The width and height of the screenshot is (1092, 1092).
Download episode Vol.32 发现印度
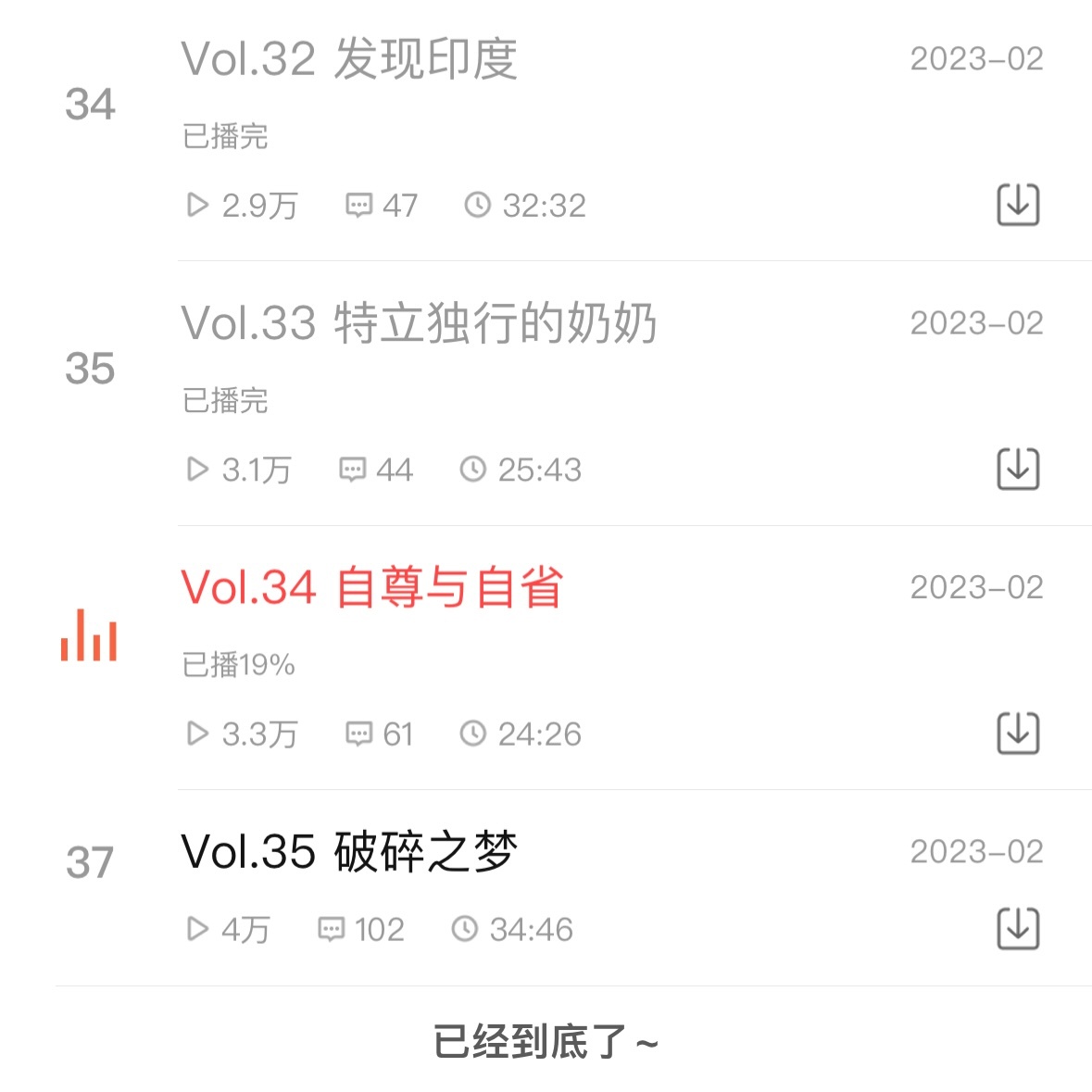point(1017,205)
